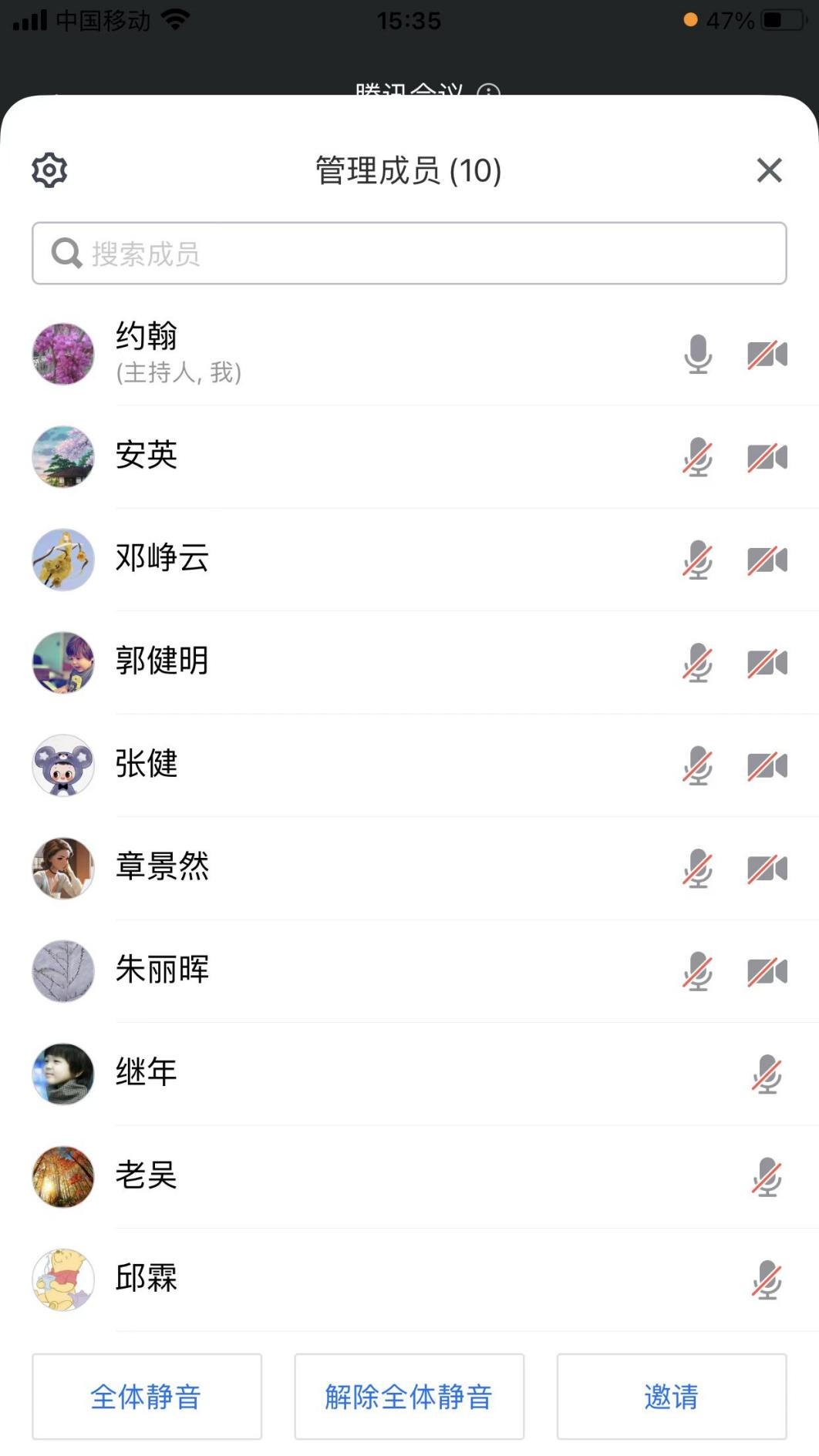Close the 管理成员 panel
This screenshot has height=1456, width=819.
point(769,170)
